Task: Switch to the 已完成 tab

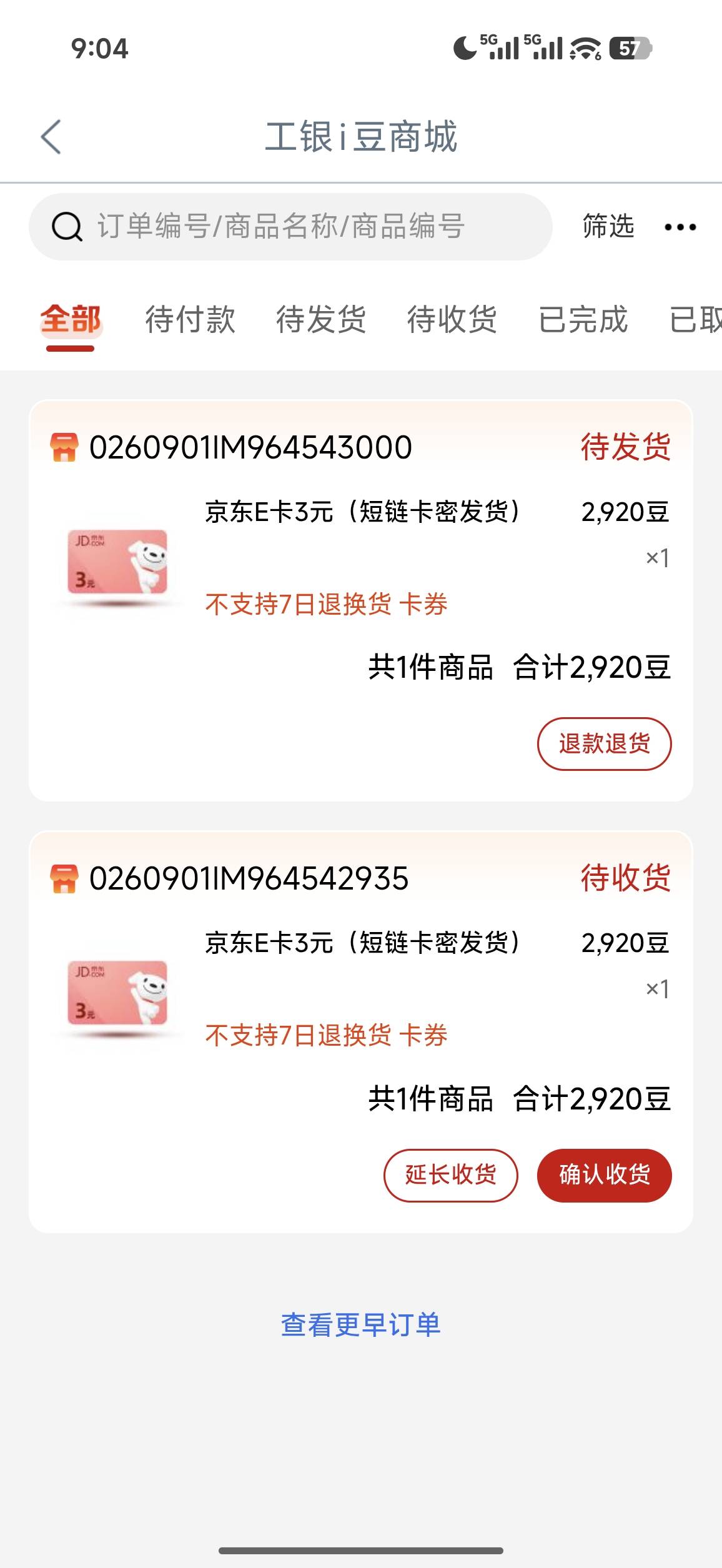Action: (x=583, y=319)
